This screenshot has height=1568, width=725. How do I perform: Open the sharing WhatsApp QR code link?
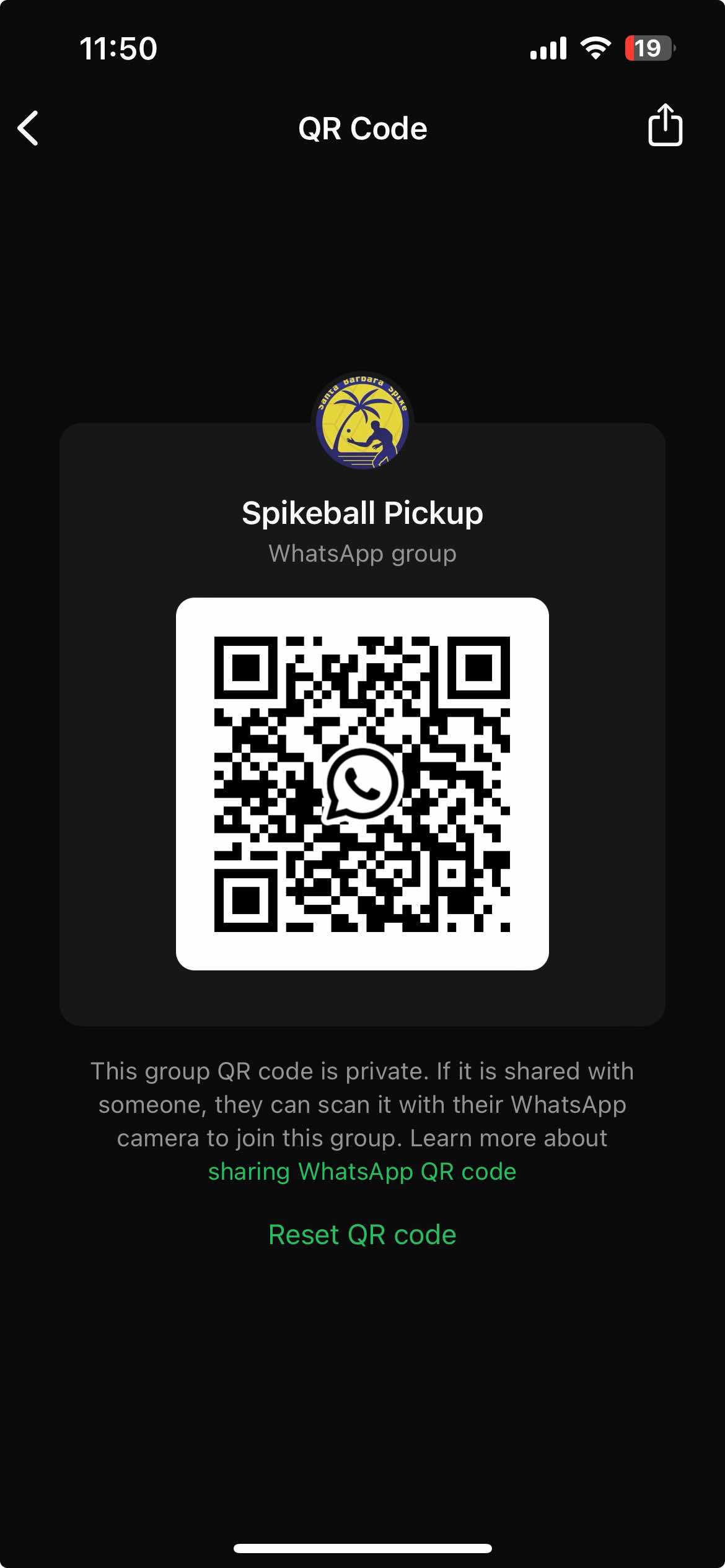(362, 1172)
